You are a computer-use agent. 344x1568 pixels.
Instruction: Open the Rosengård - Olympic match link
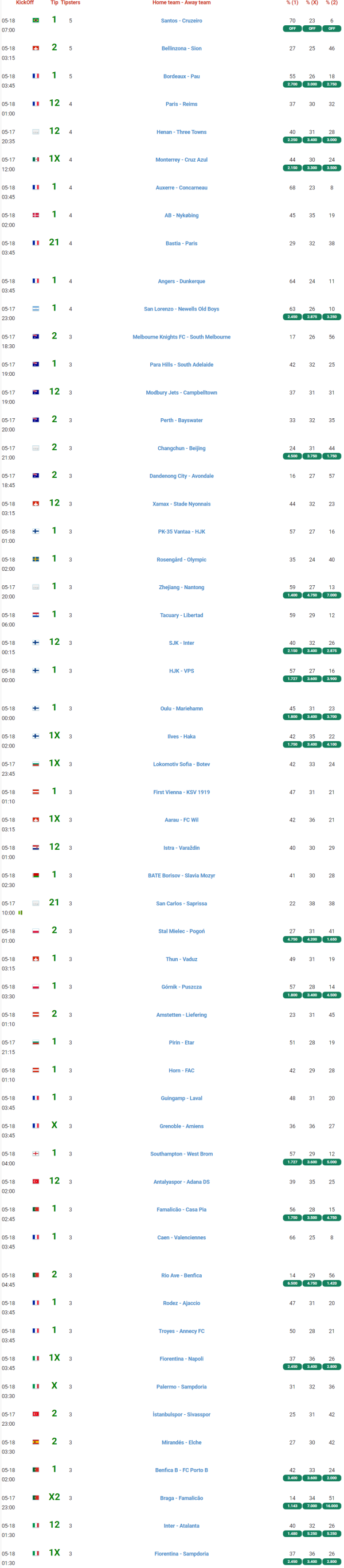[x=181, y=559]
